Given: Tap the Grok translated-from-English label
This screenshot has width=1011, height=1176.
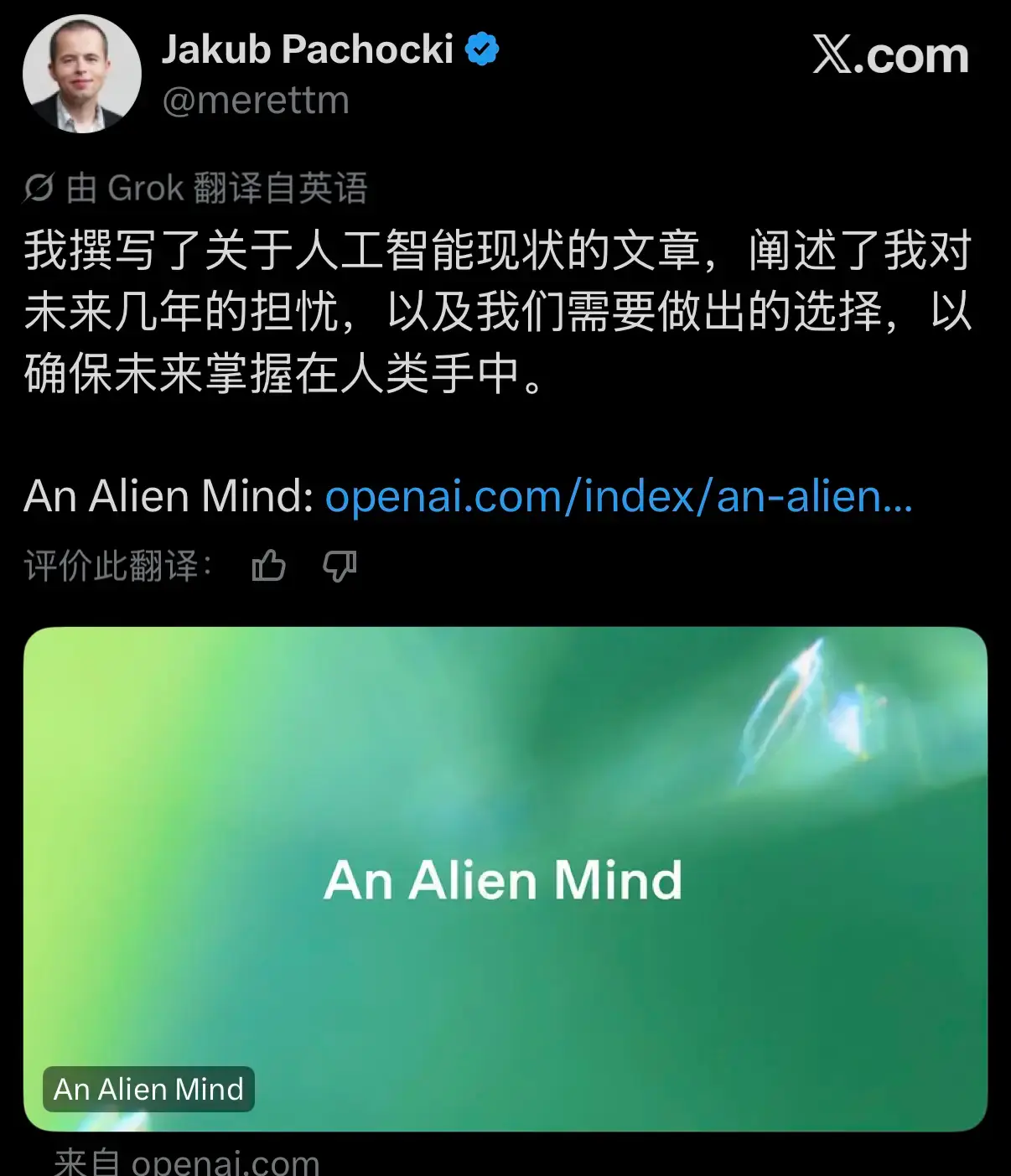Looking at the screenshot, I should (x=194, y=188).
